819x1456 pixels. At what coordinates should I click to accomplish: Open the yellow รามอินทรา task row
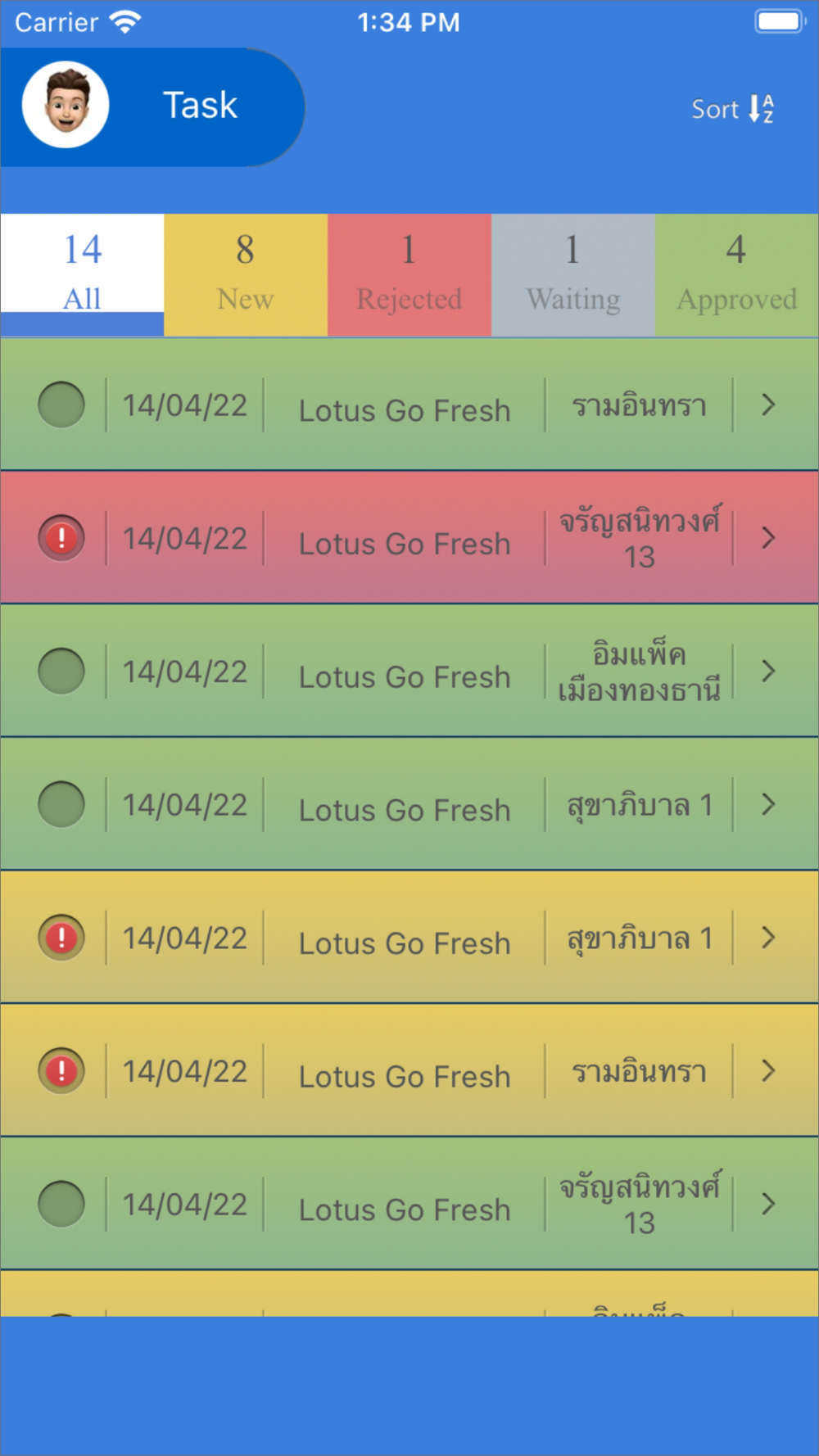[409, 1071]
